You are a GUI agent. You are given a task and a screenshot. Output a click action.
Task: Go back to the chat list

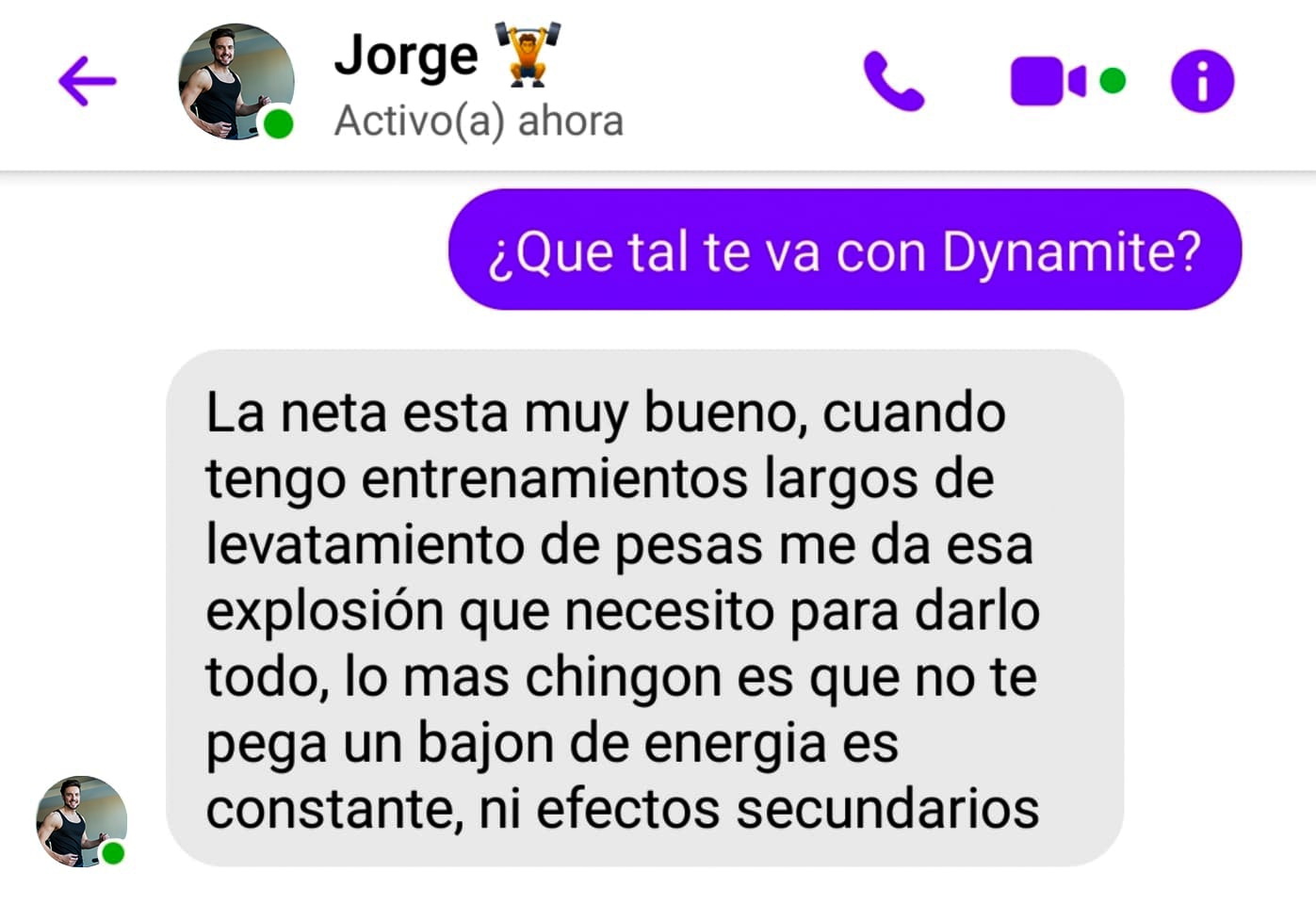[x=87, y=81]
